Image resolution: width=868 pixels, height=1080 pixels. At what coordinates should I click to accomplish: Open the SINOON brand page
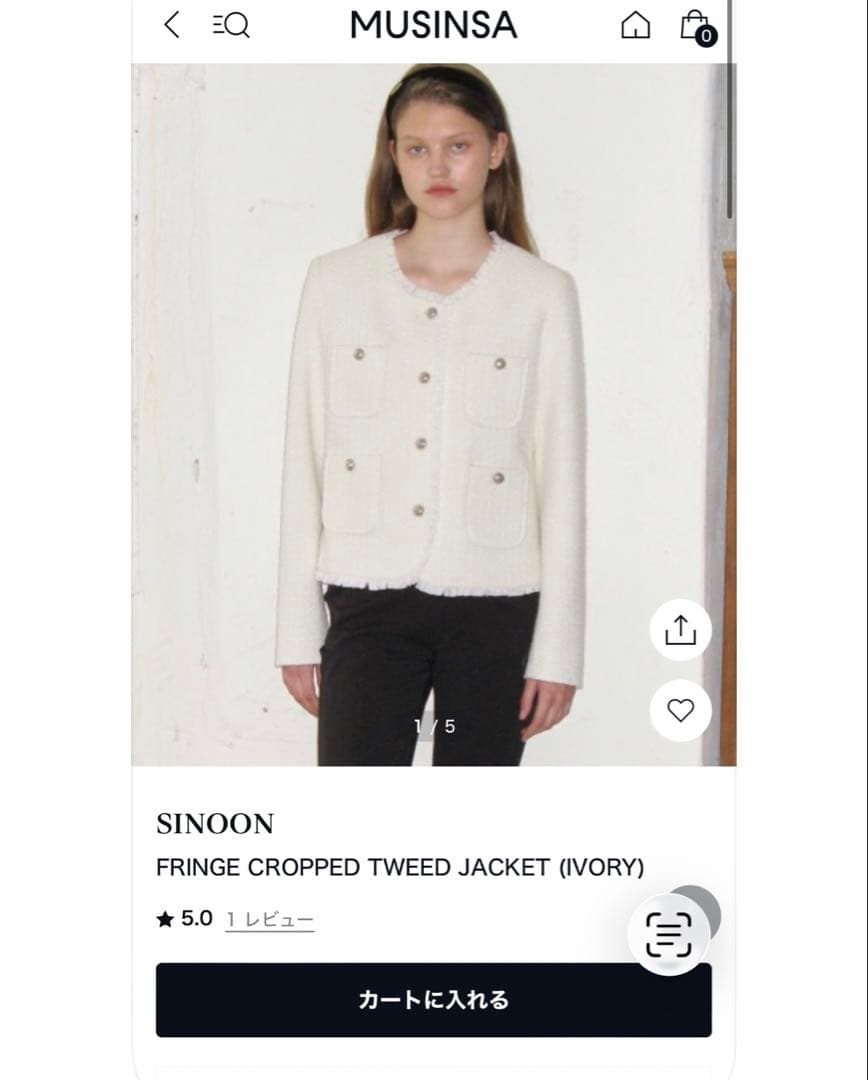pos(214,824)
